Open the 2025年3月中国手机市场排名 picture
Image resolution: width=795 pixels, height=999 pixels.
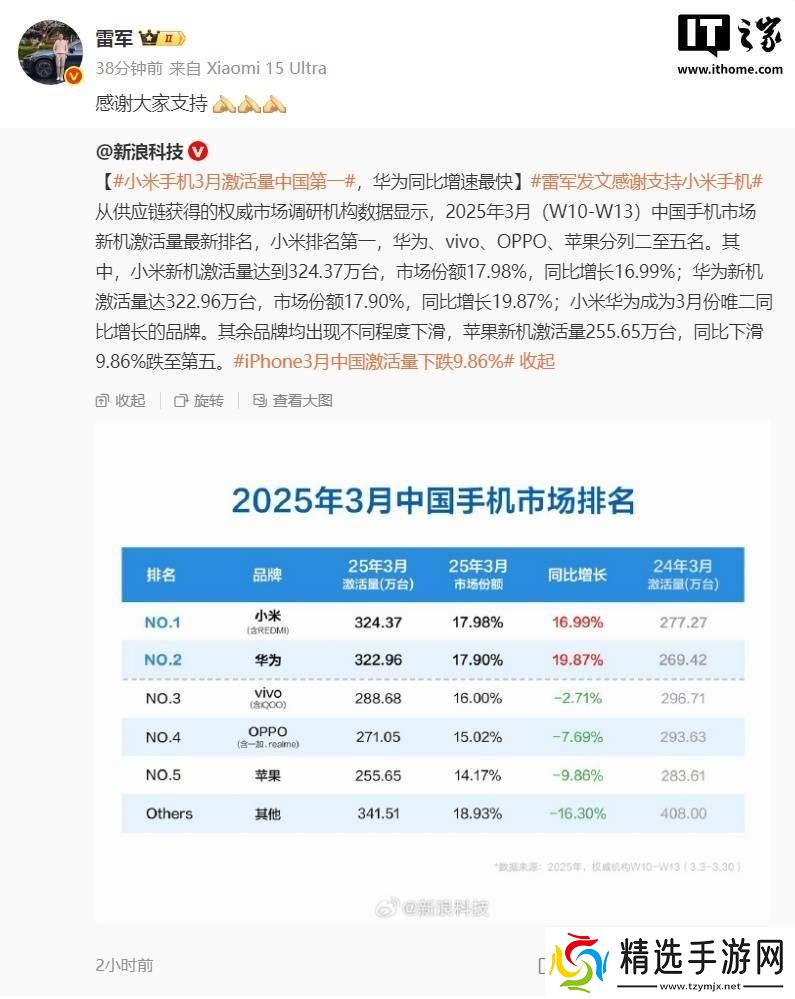coord(433,670)
